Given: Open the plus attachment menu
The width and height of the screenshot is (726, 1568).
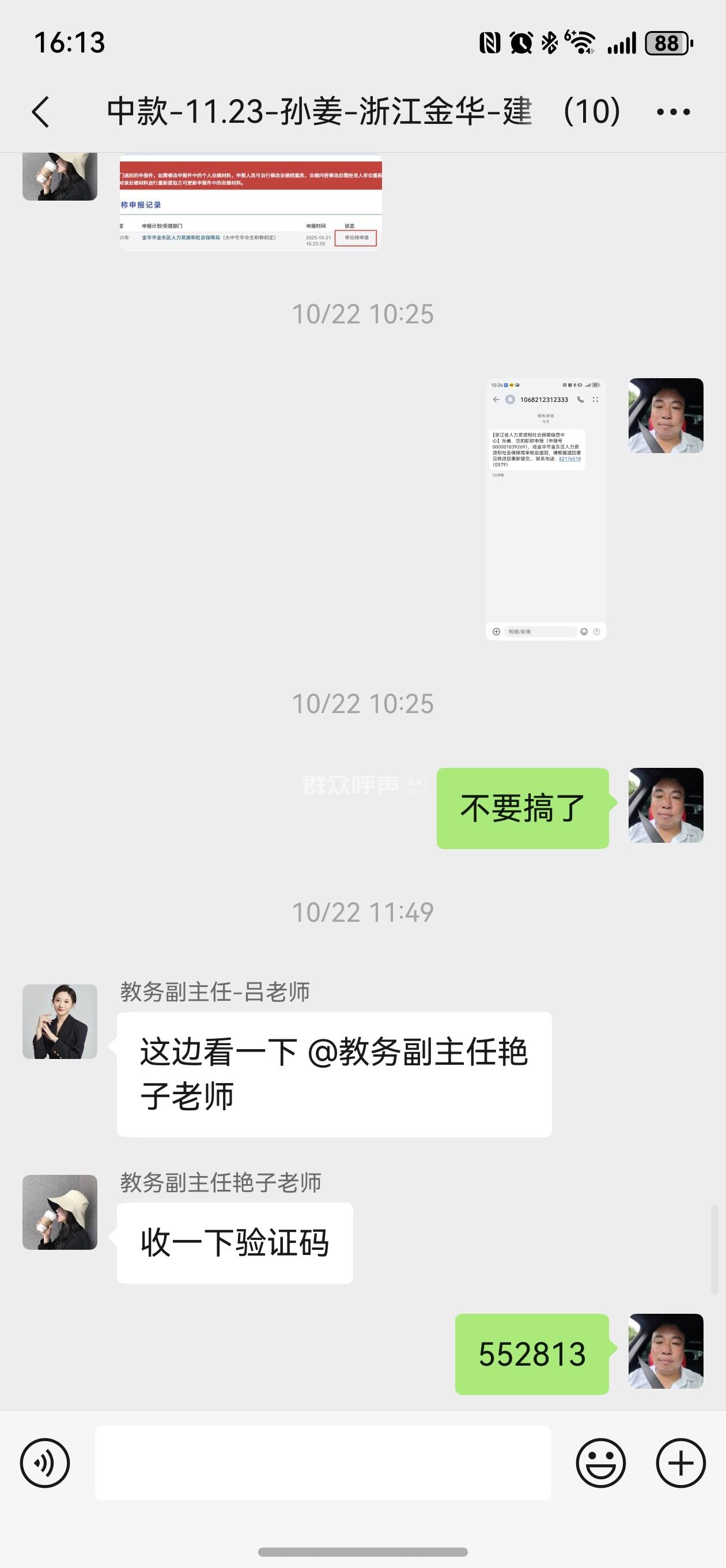Looking at the screenshot, I should (680, 1463).
